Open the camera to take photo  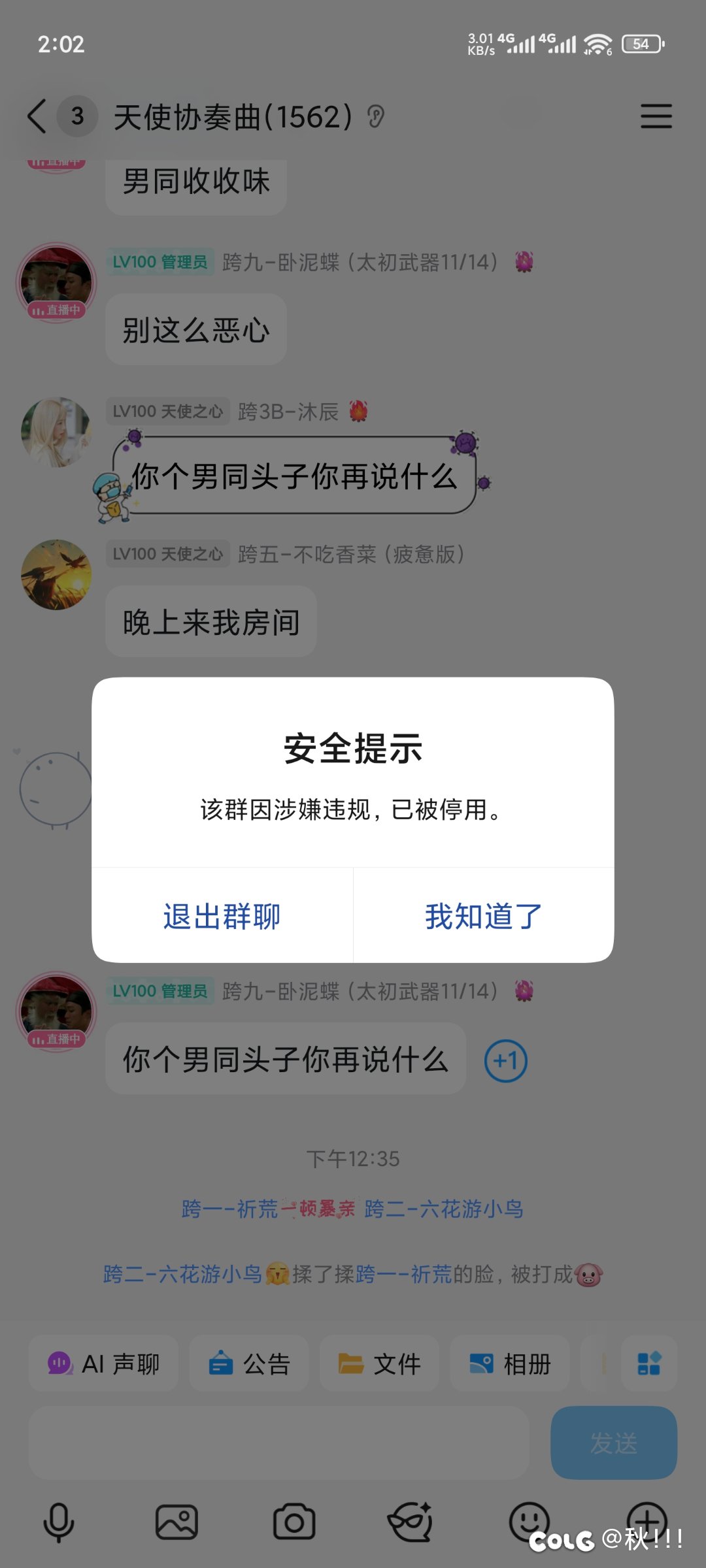pyautogui.click(x=294, y=1522)
